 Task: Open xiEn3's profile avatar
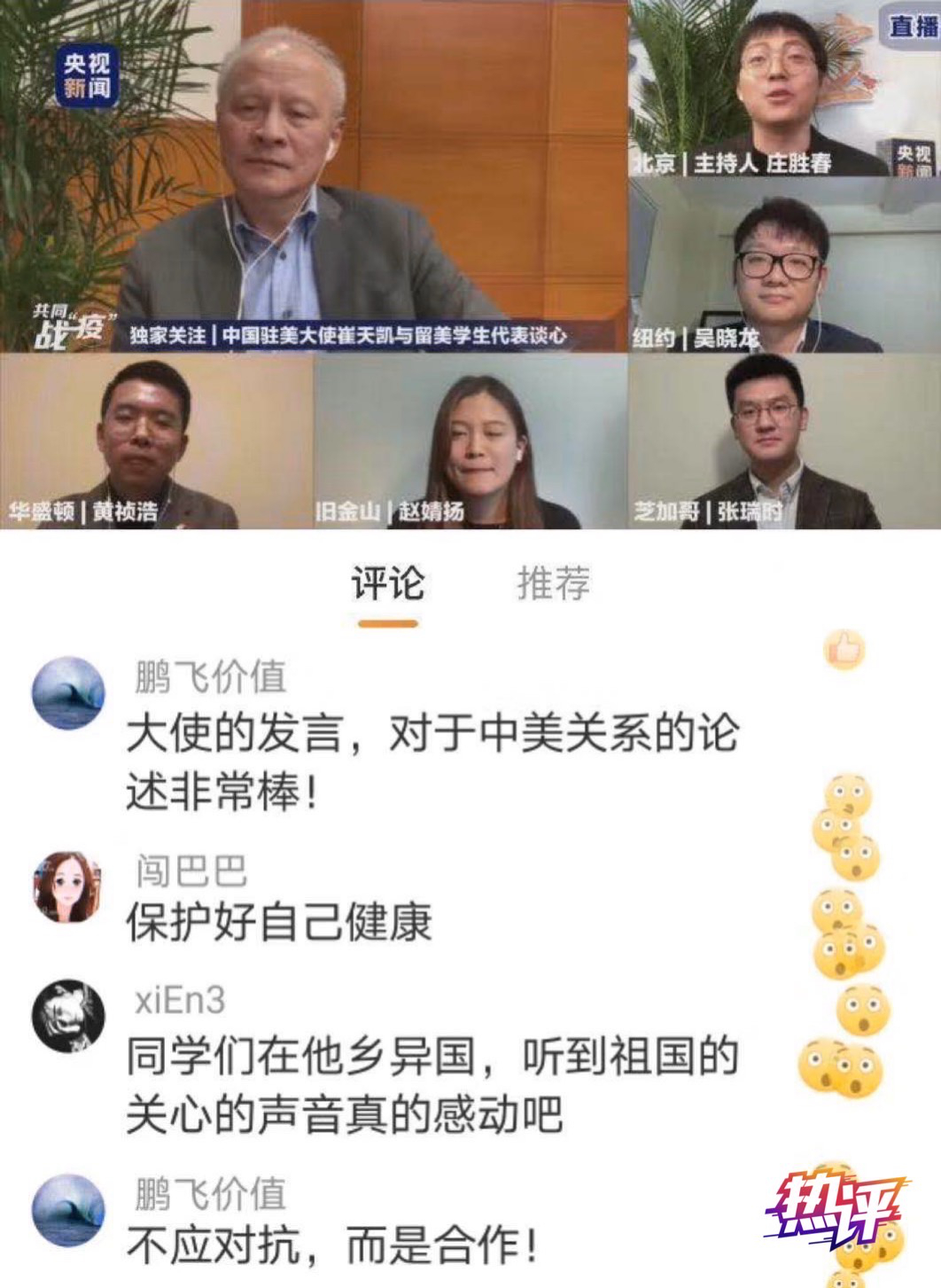(x=68, y=1017)
